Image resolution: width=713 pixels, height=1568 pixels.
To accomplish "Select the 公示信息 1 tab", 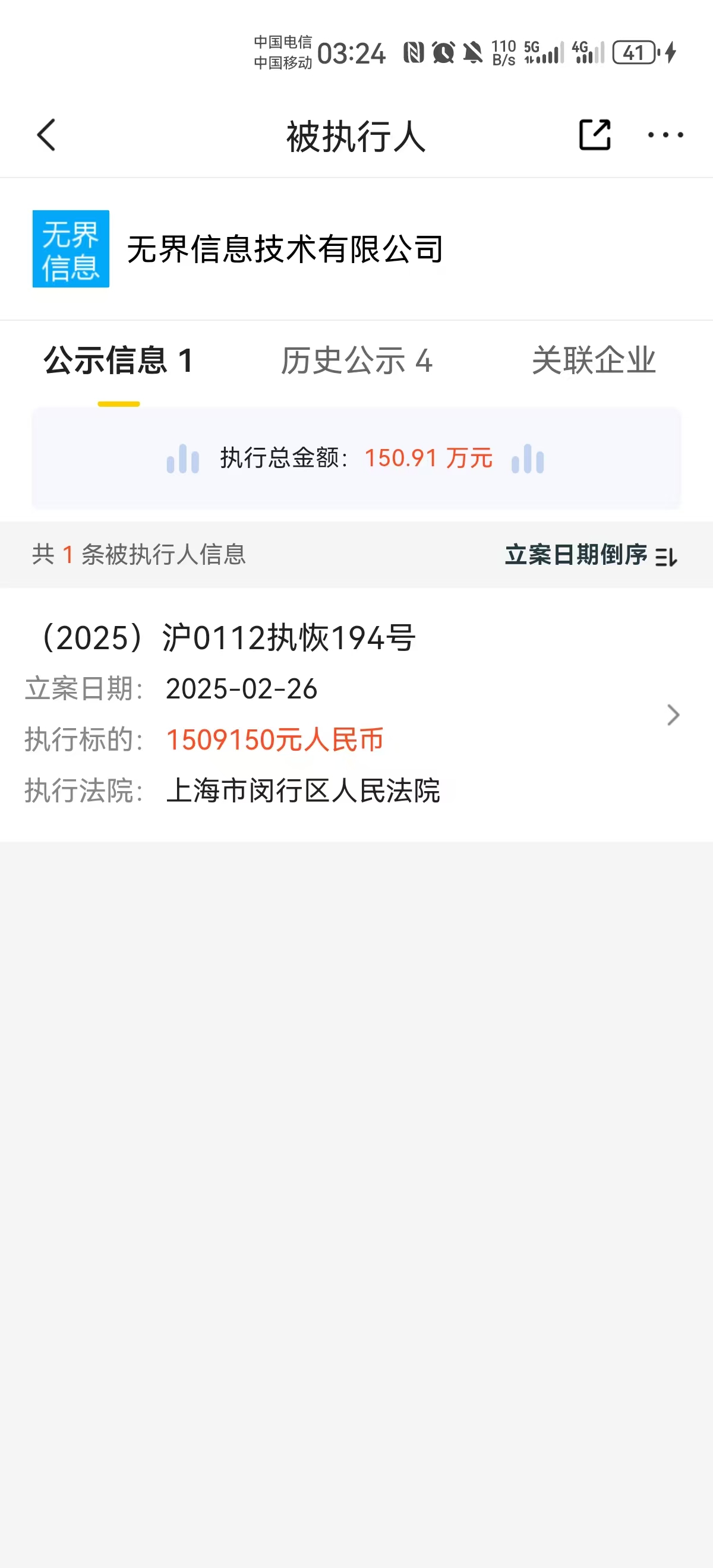I will coord(119,361).
